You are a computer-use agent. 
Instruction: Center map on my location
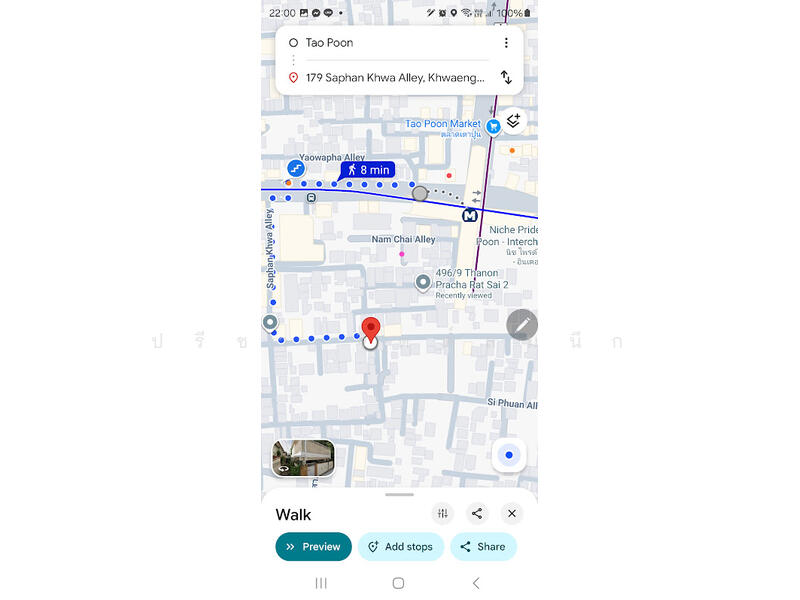point(509,455)
